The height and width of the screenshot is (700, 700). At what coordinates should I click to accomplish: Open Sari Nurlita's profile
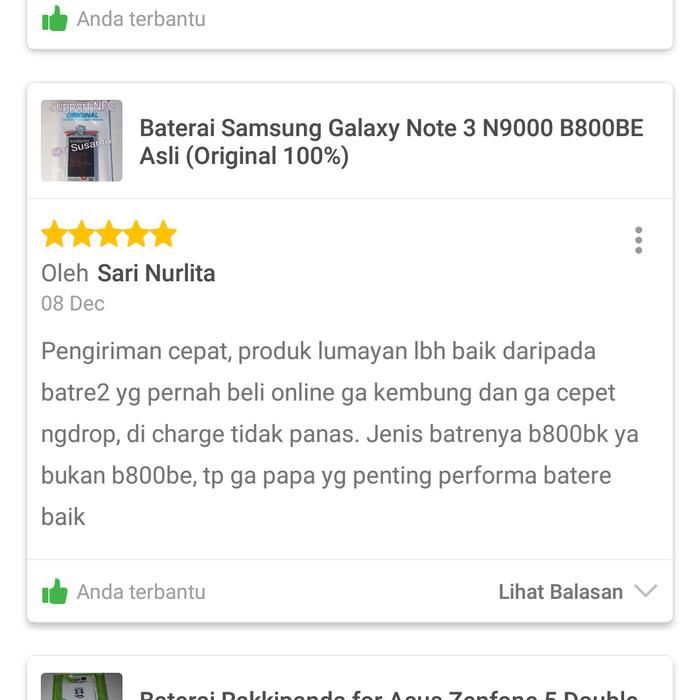point(156,273)
